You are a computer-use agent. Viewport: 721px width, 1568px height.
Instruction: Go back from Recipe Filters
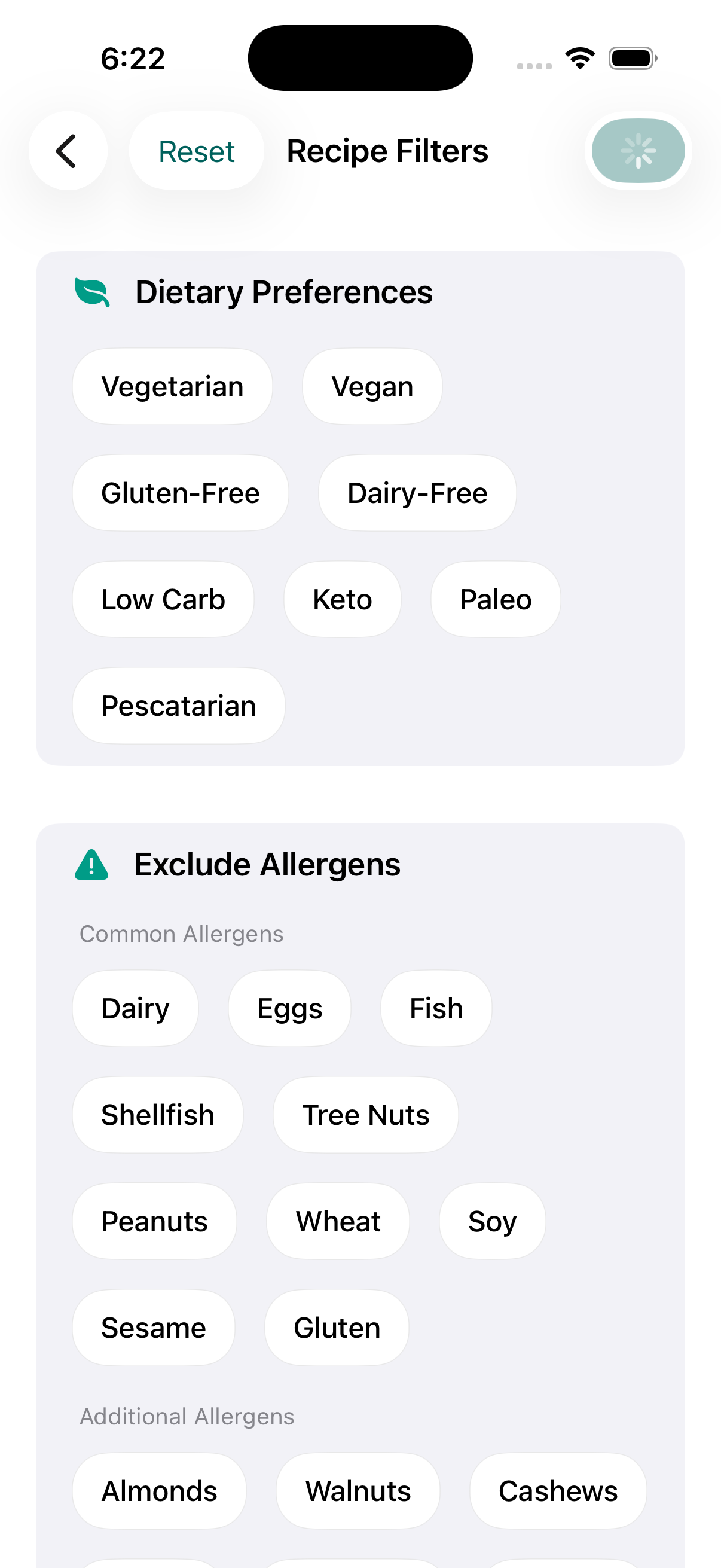(x=68, y=151)
